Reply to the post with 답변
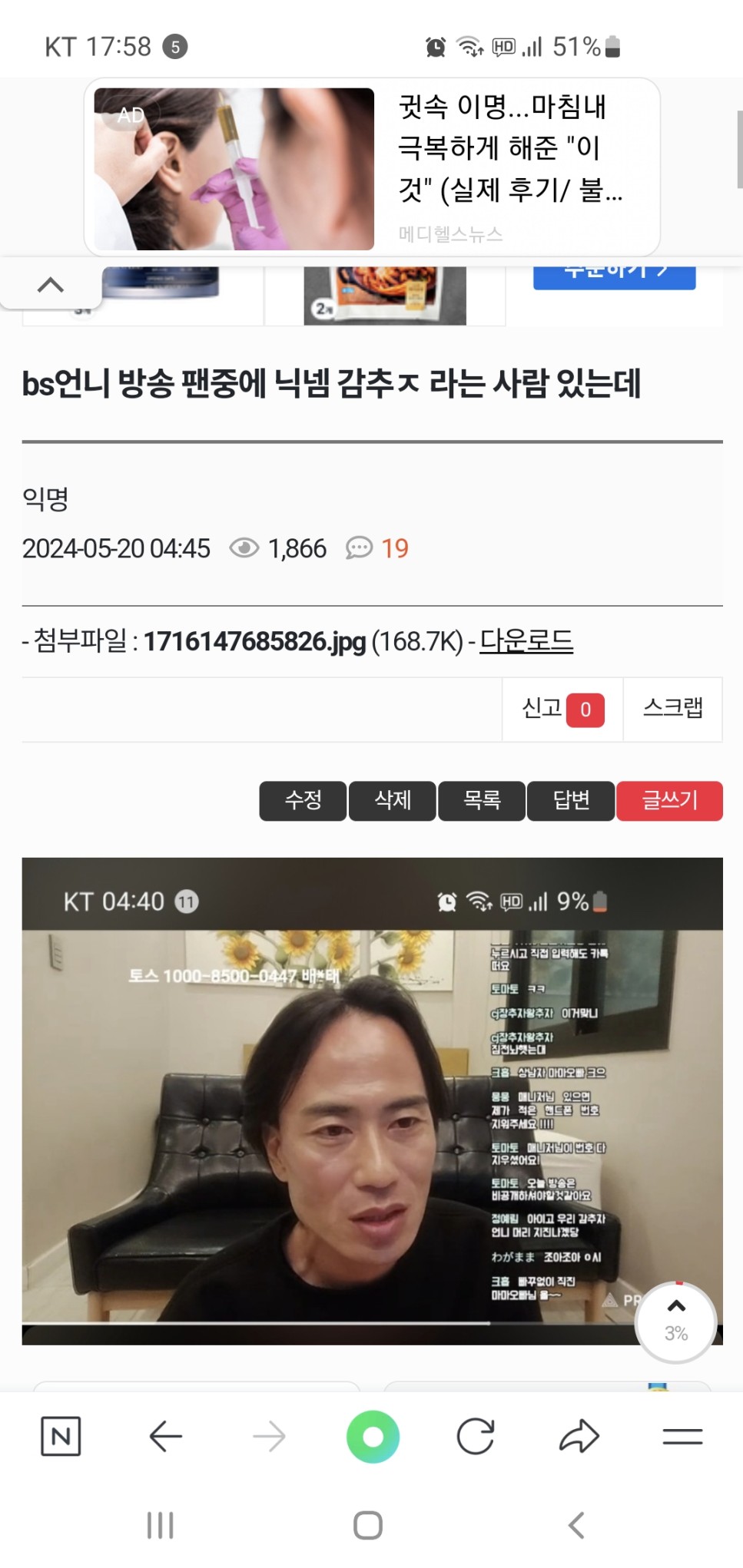The width and height of the screenshot is (743, 1568). coord(571,801)
